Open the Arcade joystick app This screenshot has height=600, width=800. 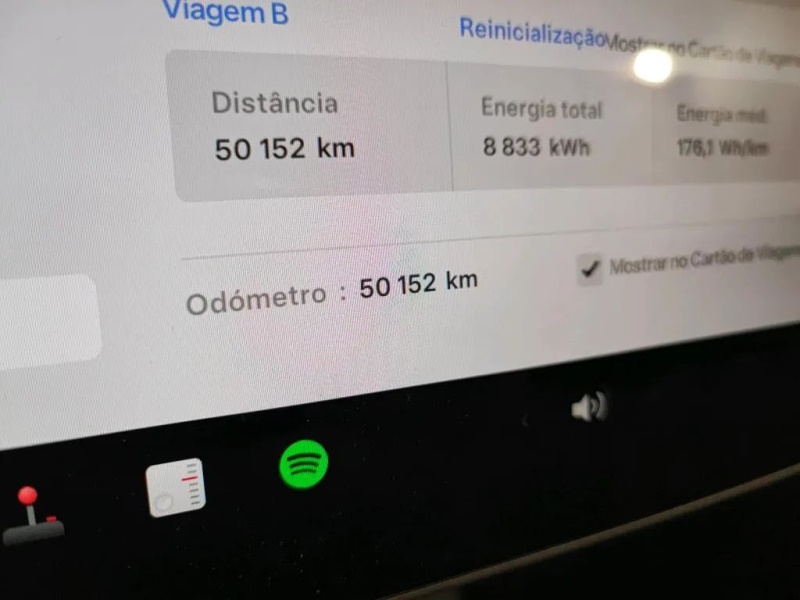[32, 515]
